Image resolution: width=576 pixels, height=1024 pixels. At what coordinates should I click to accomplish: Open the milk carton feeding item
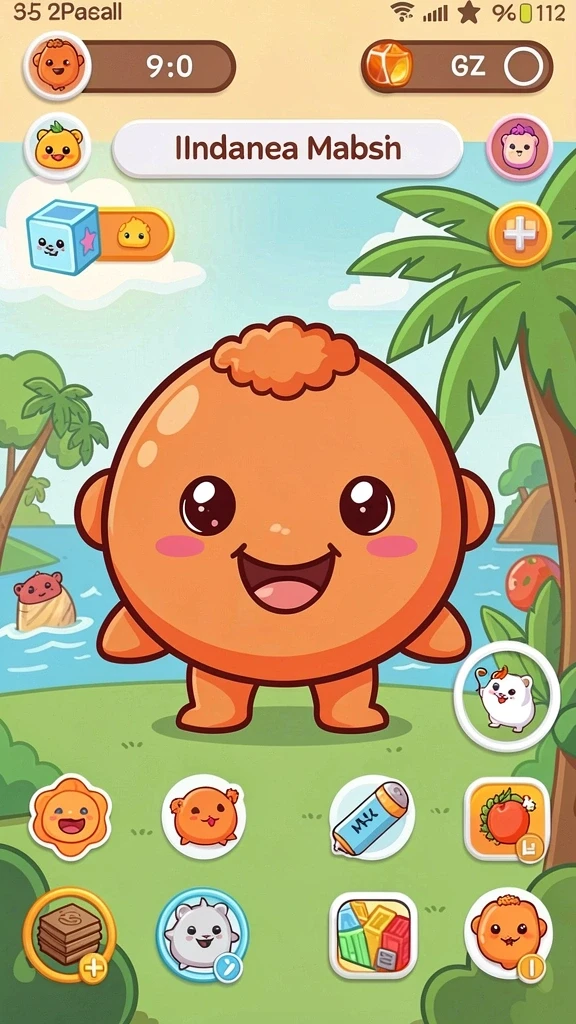(372, 818)
